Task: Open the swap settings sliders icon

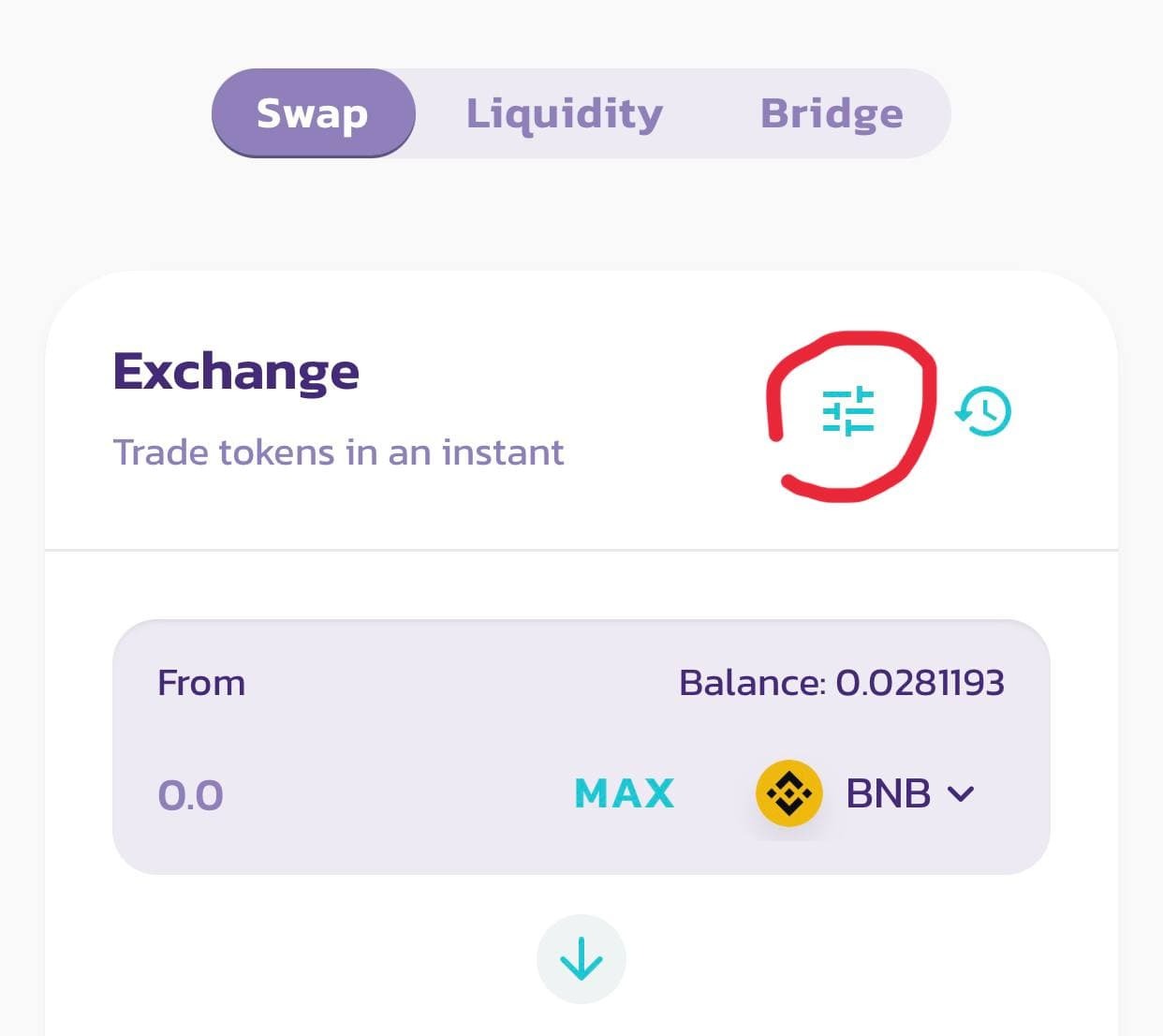Action: (x=847, y=412)
